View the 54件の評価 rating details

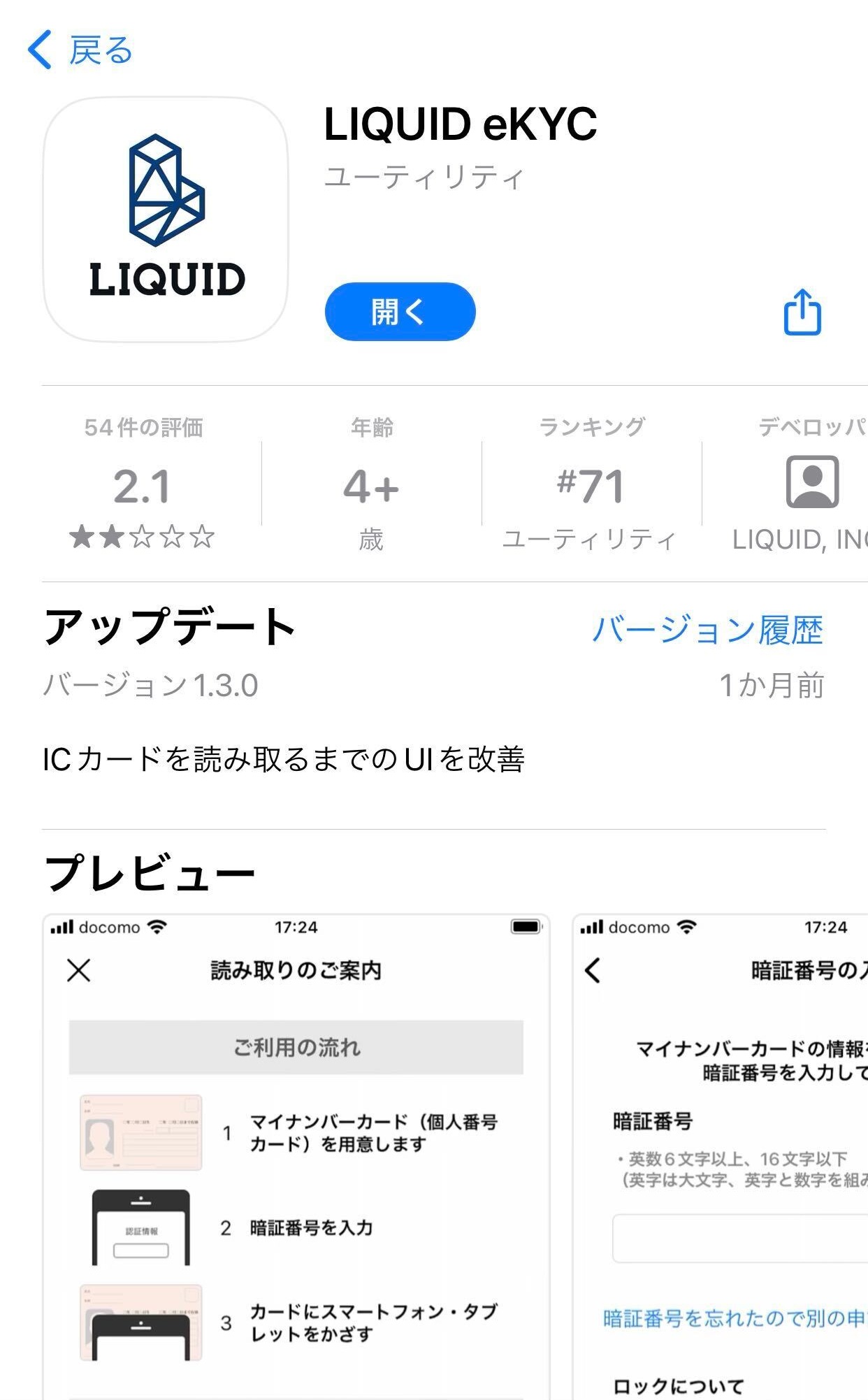coord(143,485)
